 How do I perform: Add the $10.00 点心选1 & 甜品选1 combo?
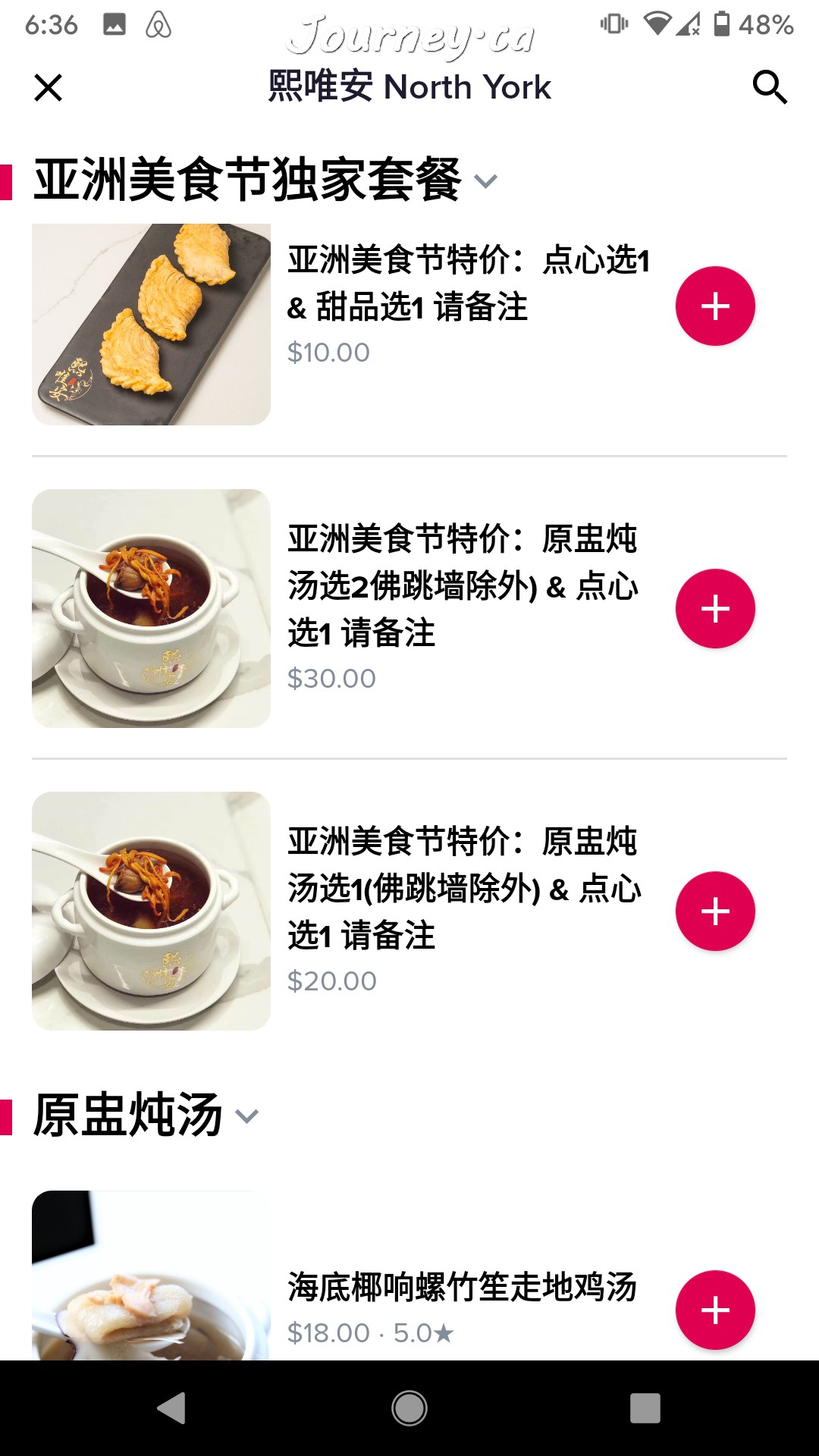point(715,306)
